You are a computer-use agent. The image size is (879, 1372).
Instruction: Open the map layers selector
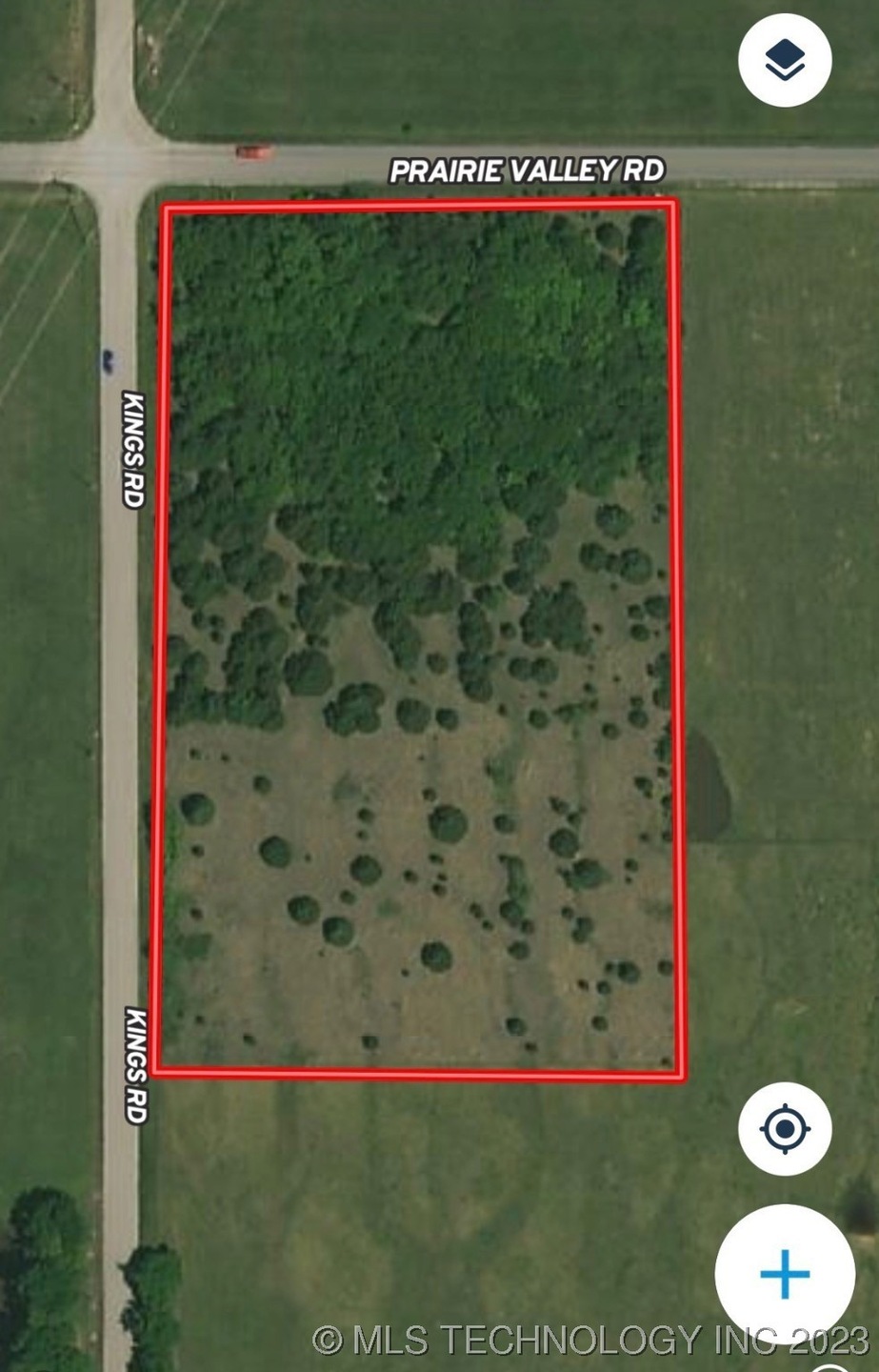click(785, 60)
